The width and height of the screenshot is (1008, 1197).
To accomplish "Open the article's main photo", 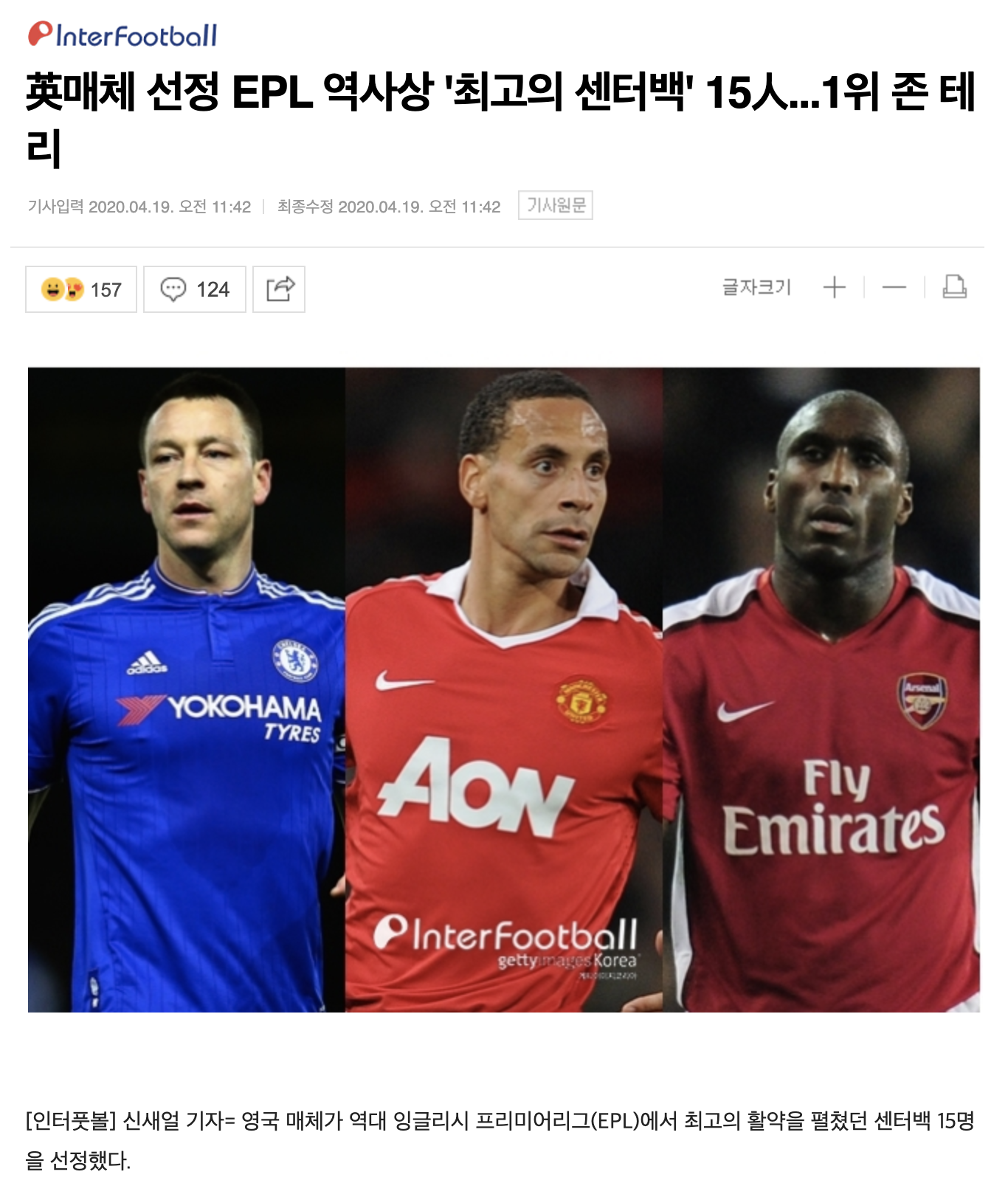I will tap(504, 689).
